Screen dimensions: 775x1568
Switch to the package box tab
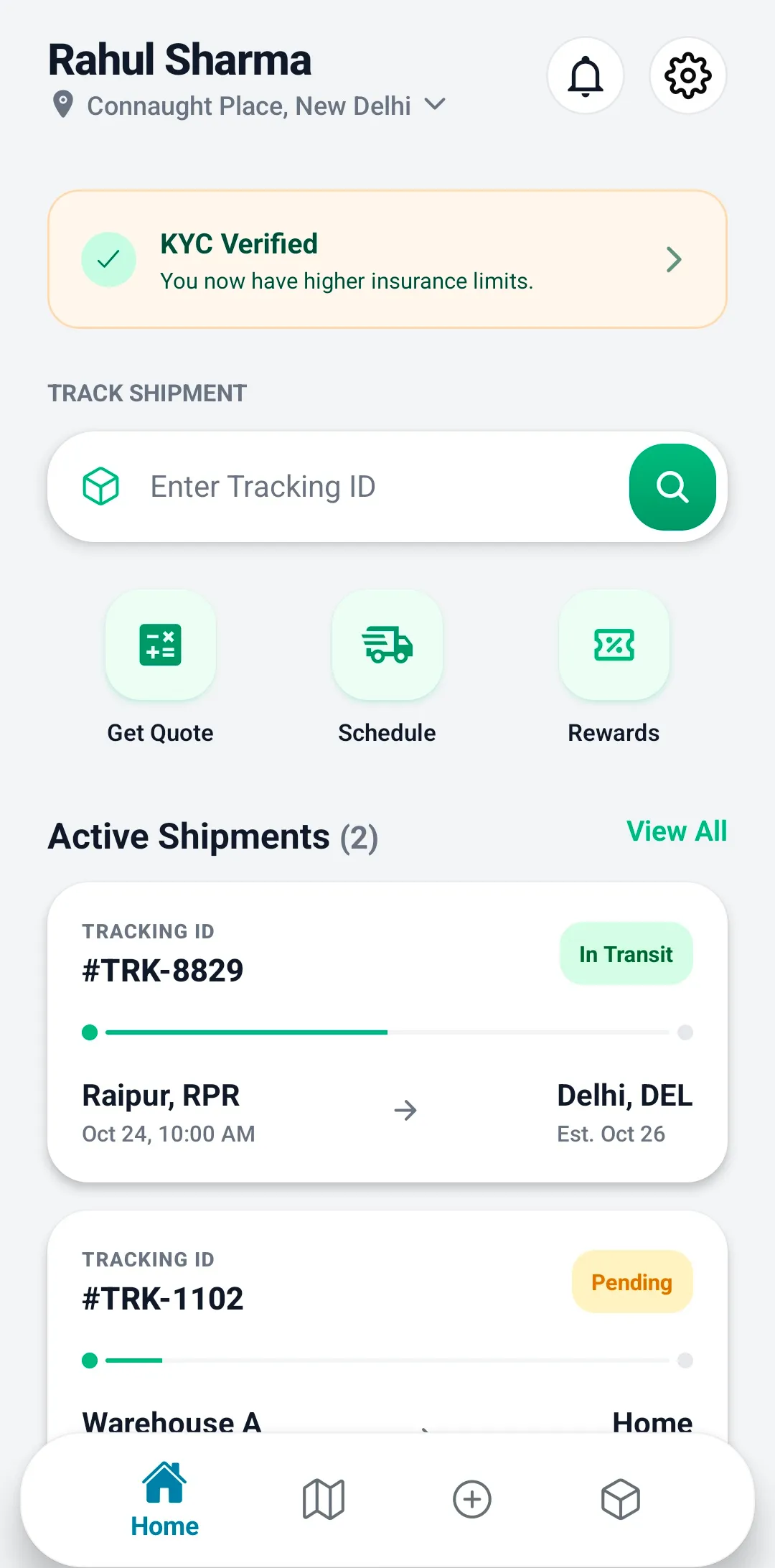[620, 1499]
